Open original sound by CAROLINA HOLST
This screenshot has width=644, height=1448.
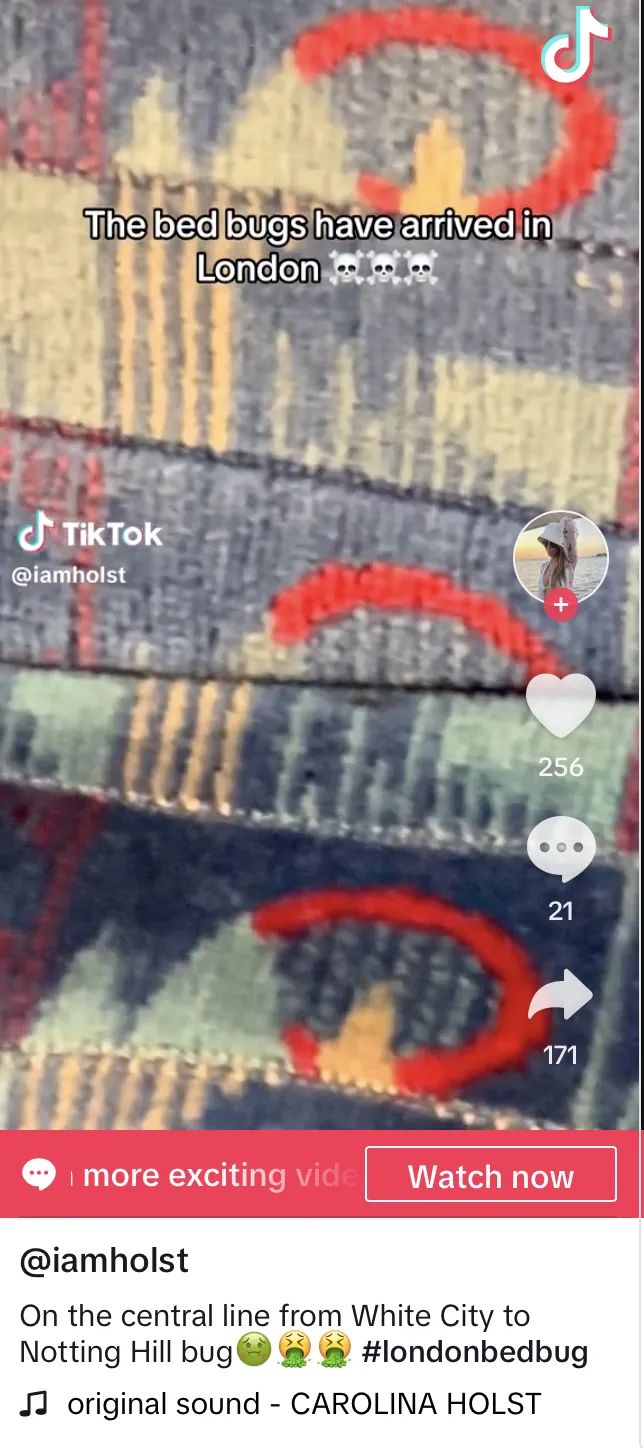pos(303,1404)
